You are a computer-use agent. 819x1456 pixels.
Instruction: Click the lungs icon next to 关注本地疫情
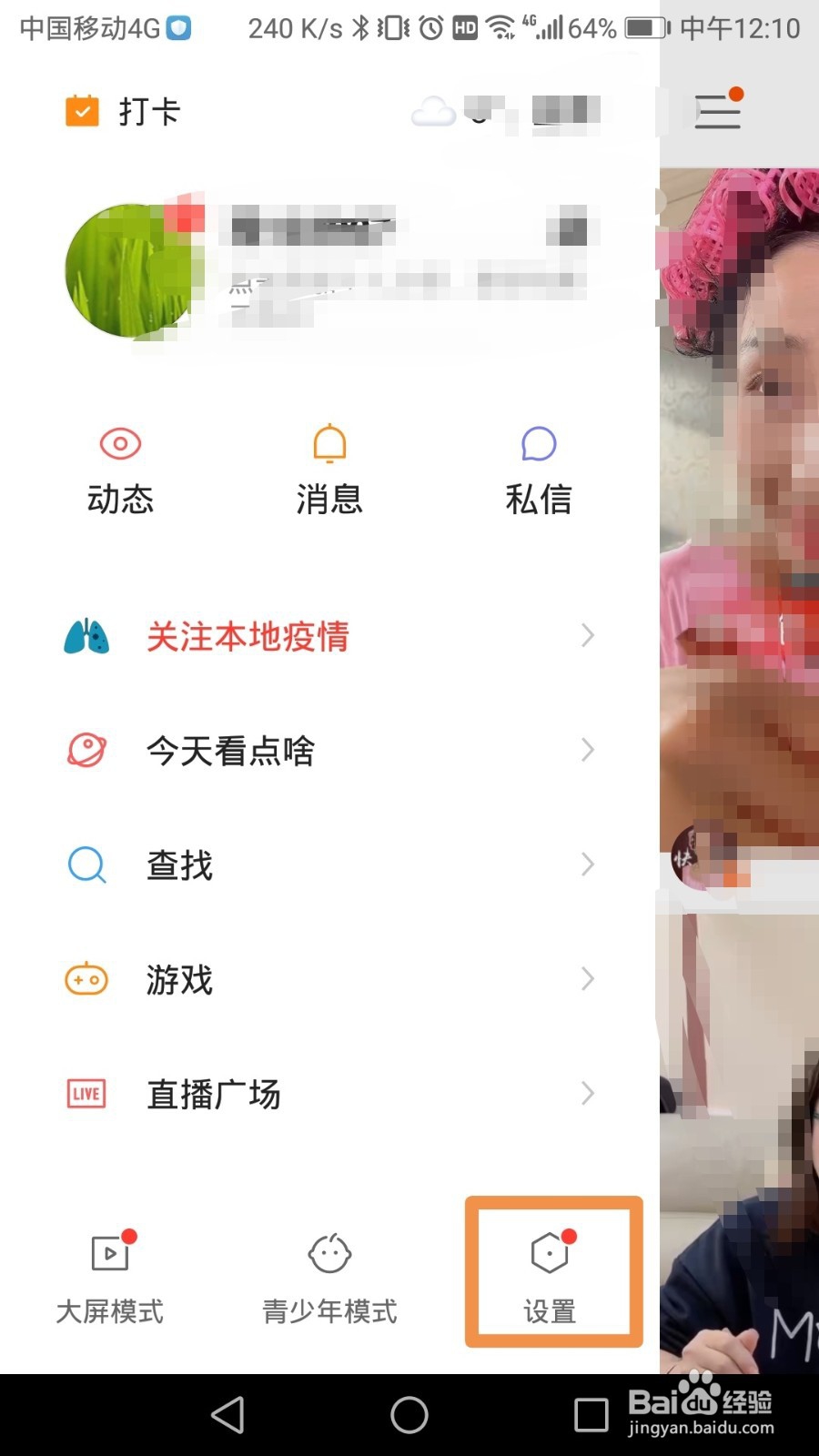pyautogui.click(x=85, y=636)
